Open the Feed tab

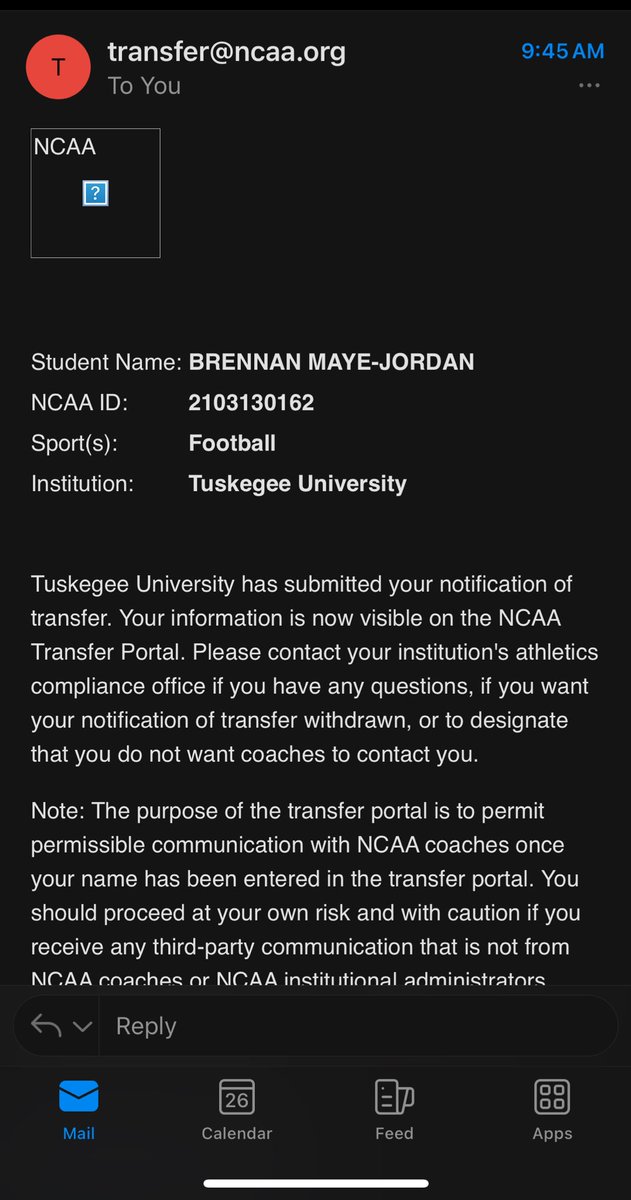tap(394, 1110)
